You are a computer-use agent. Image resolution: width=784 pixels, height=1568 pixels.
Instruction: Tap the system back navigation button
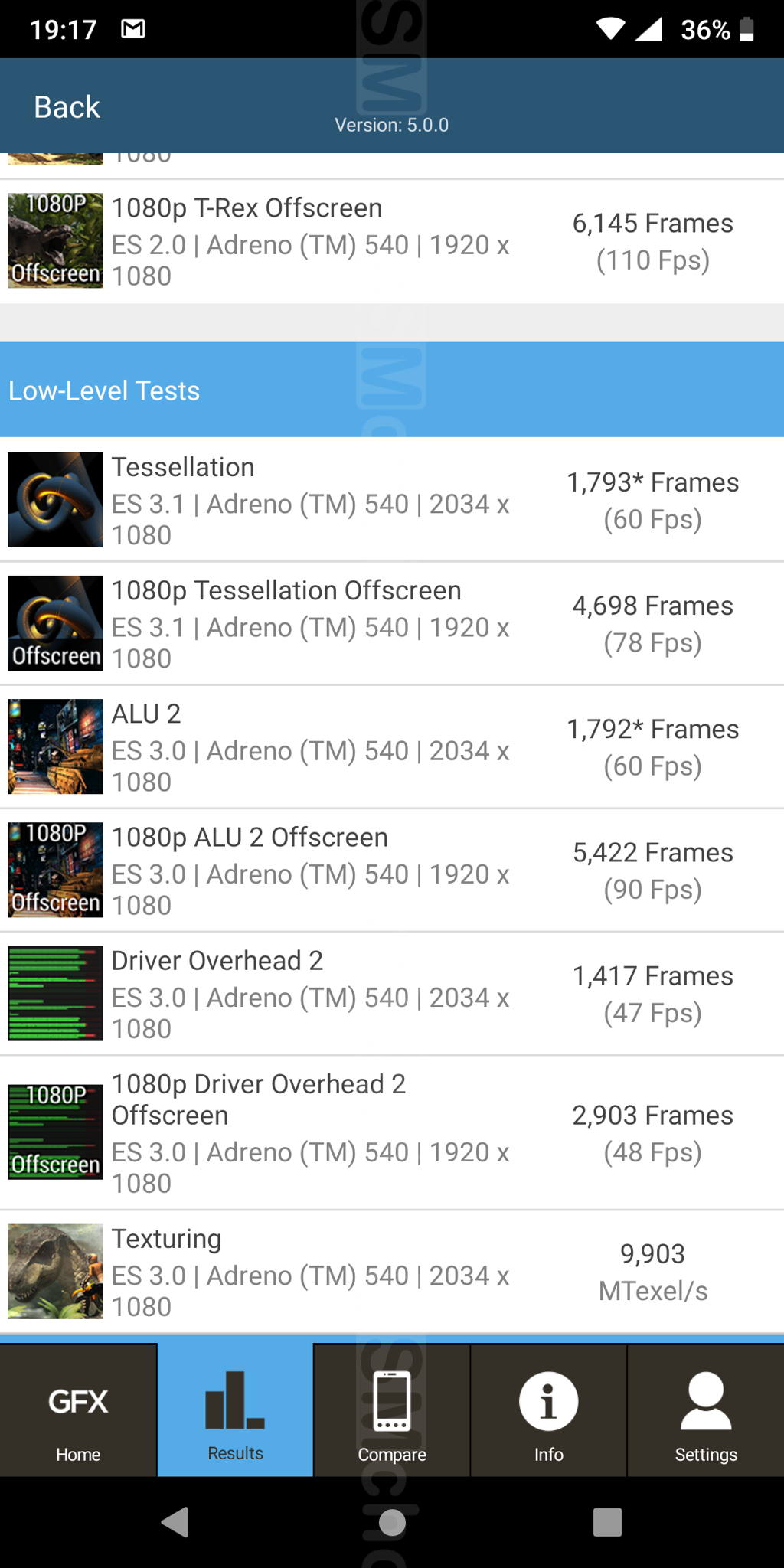[175, 1522]
